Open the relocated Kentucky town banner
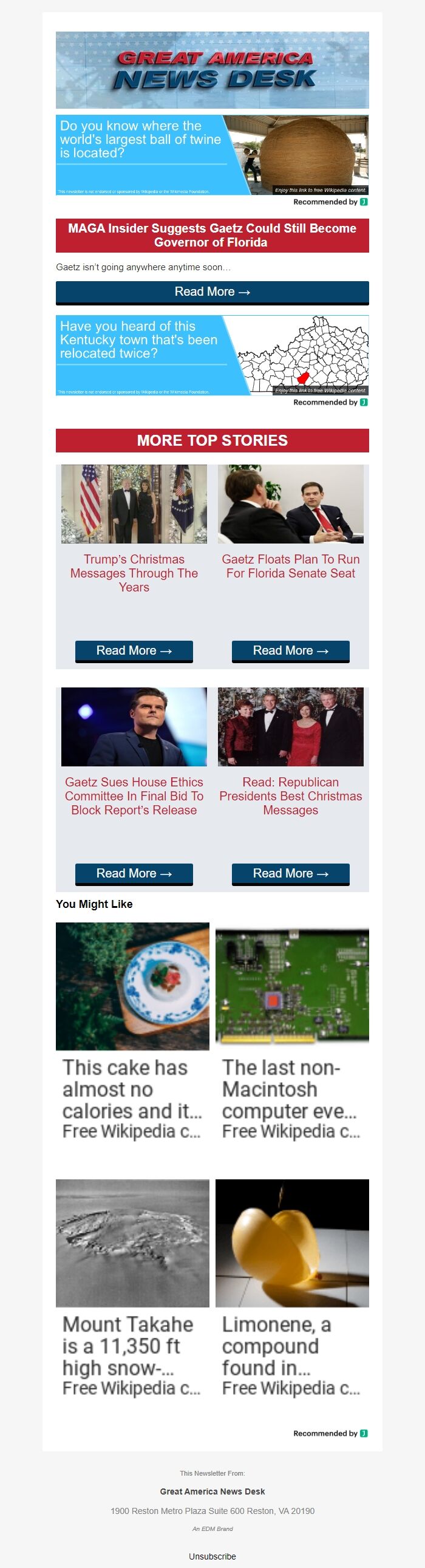Image resolution: width=425 pixels, height=1568 pixels. 212,355
